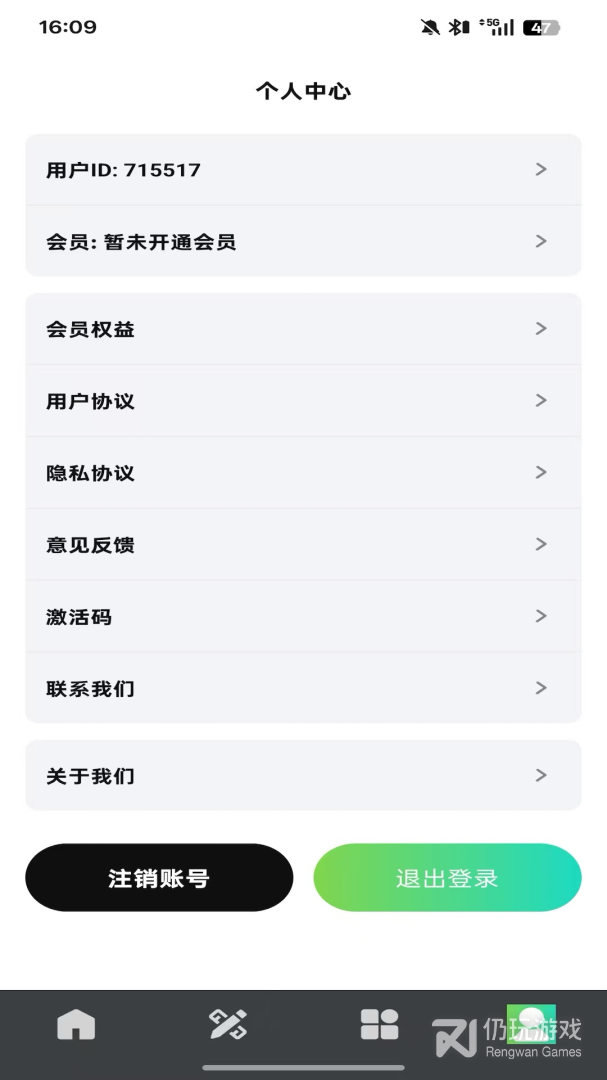607x1080 pixels.
Task: Open the 会员: 暂未开通会员 row
Action: [x=303, y=241]
